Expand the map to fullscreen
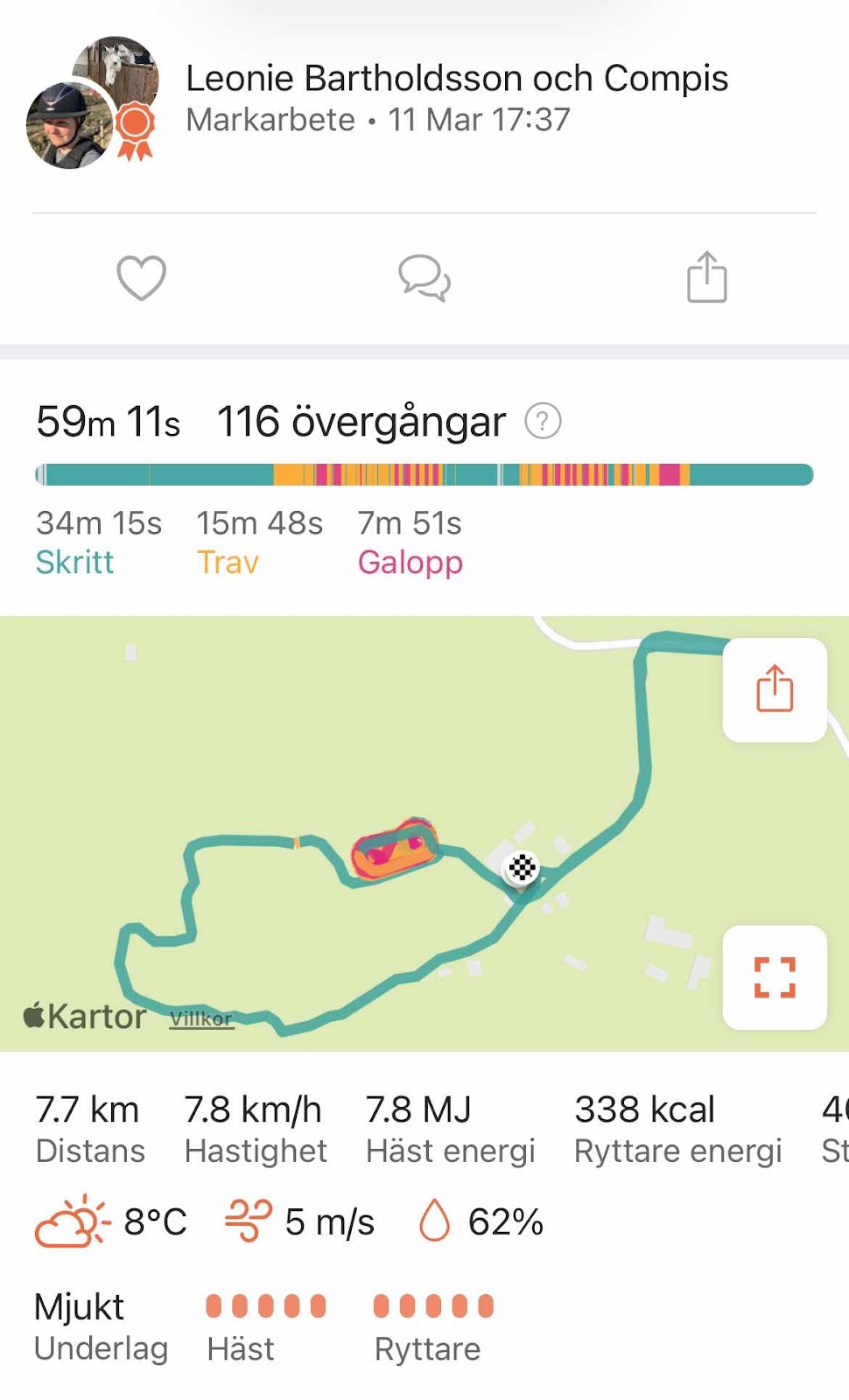849x1400 pixels. 775,976
